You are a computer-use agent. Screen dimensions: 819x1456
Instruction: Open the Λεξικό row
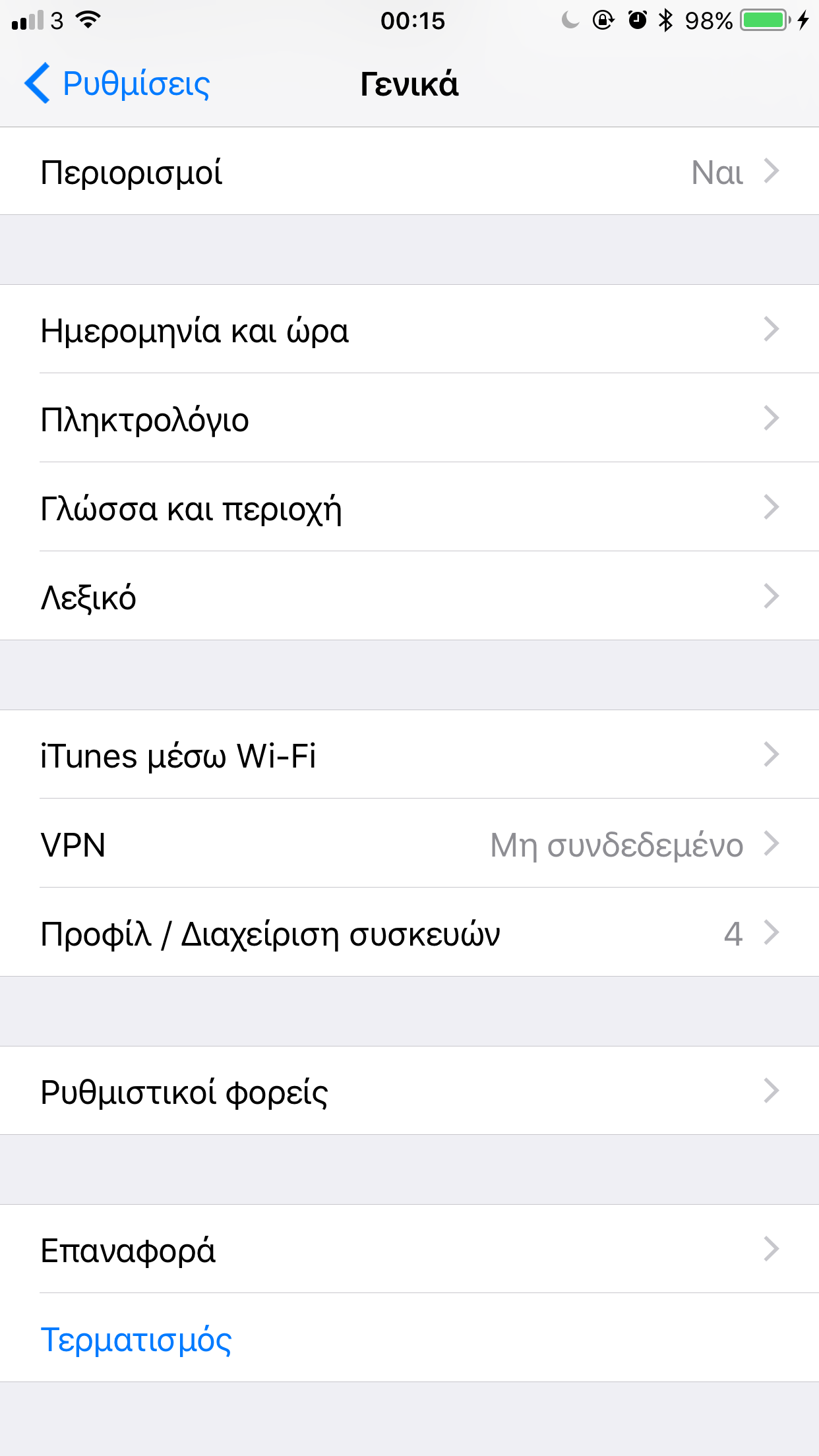click(x=409, y=597)
